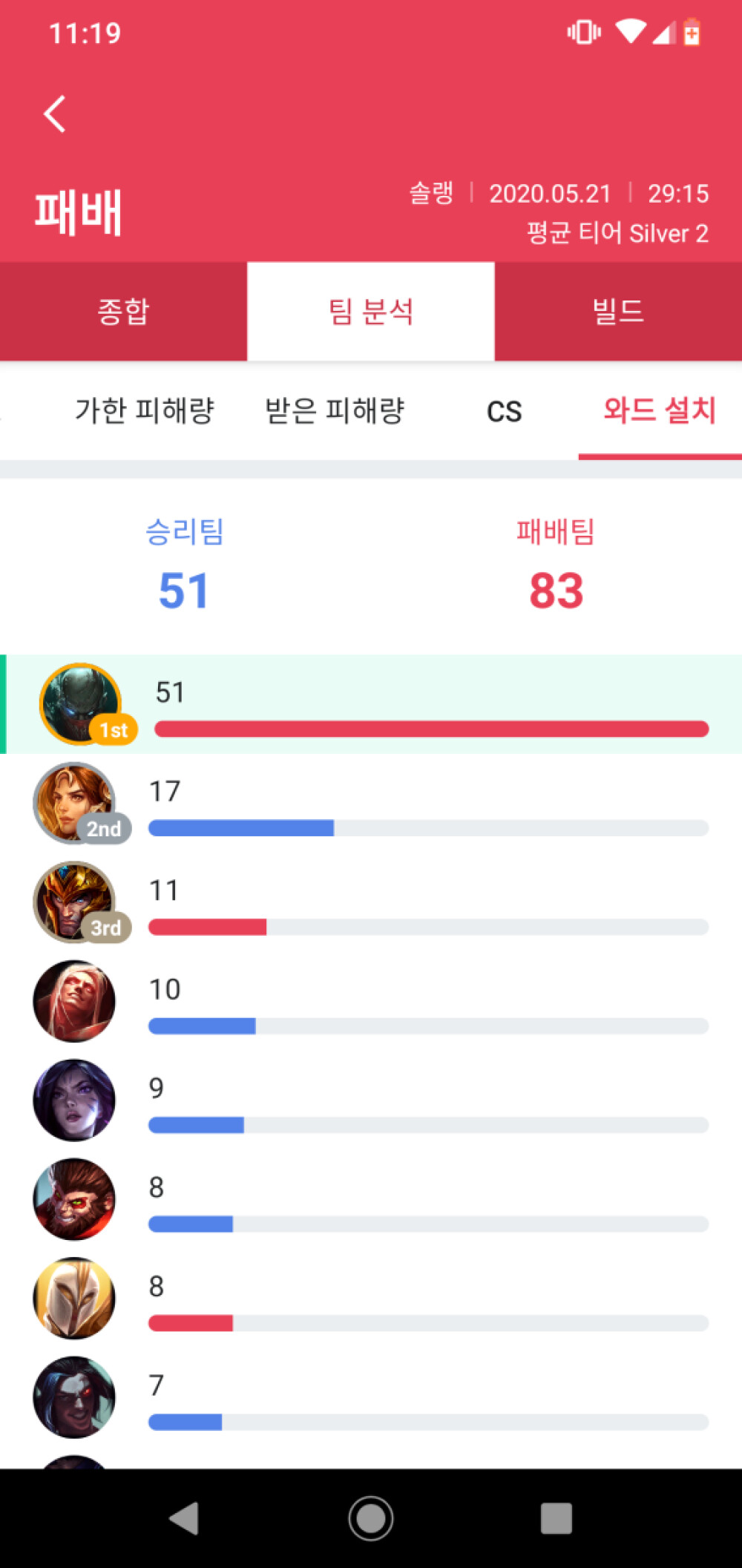Switch to the 종합 tab
This screenshot has width=742, height=1568.
coord(123,311)
